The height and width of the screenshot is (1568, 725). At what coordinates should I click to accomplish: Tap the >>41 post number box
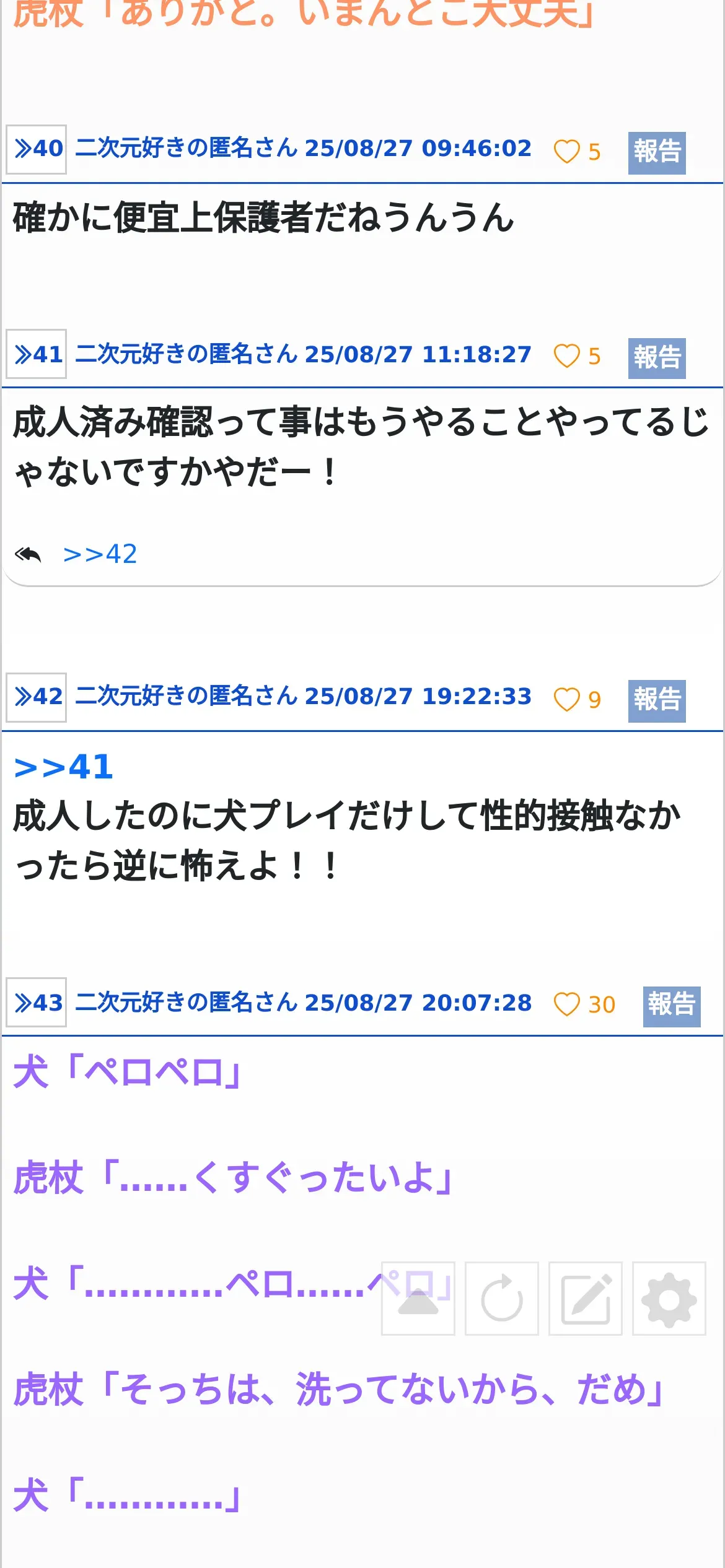click(36, 354)
